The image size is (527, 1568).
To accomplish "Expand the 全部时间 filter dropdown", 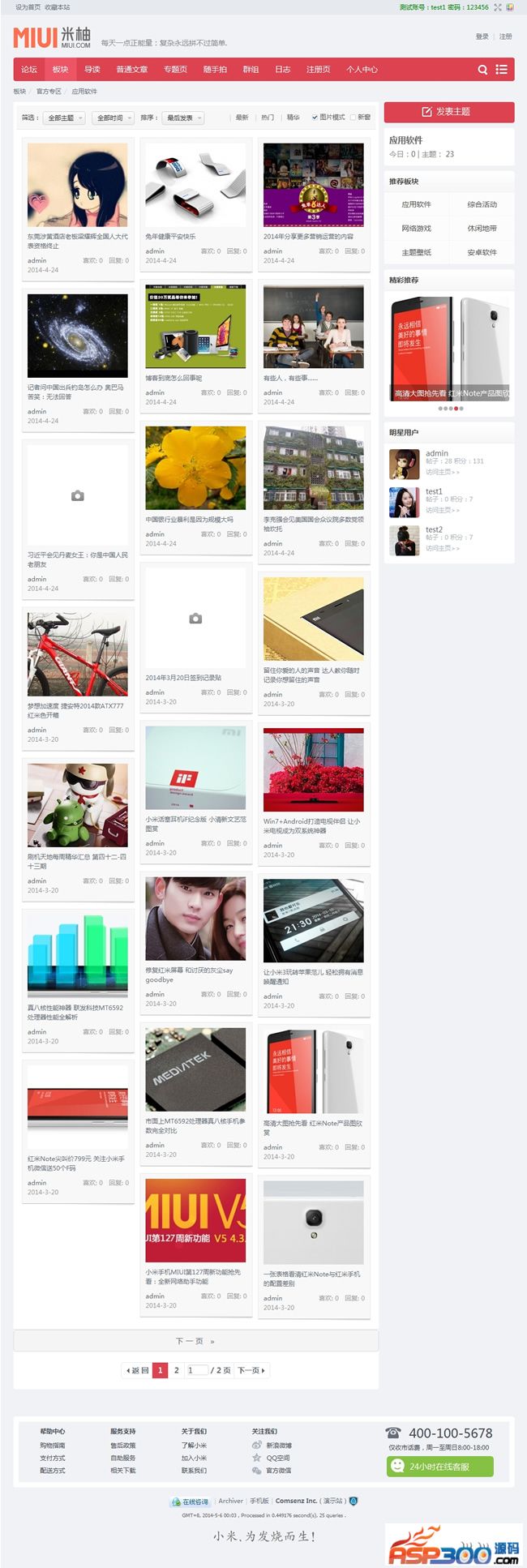I will [113, 118].
